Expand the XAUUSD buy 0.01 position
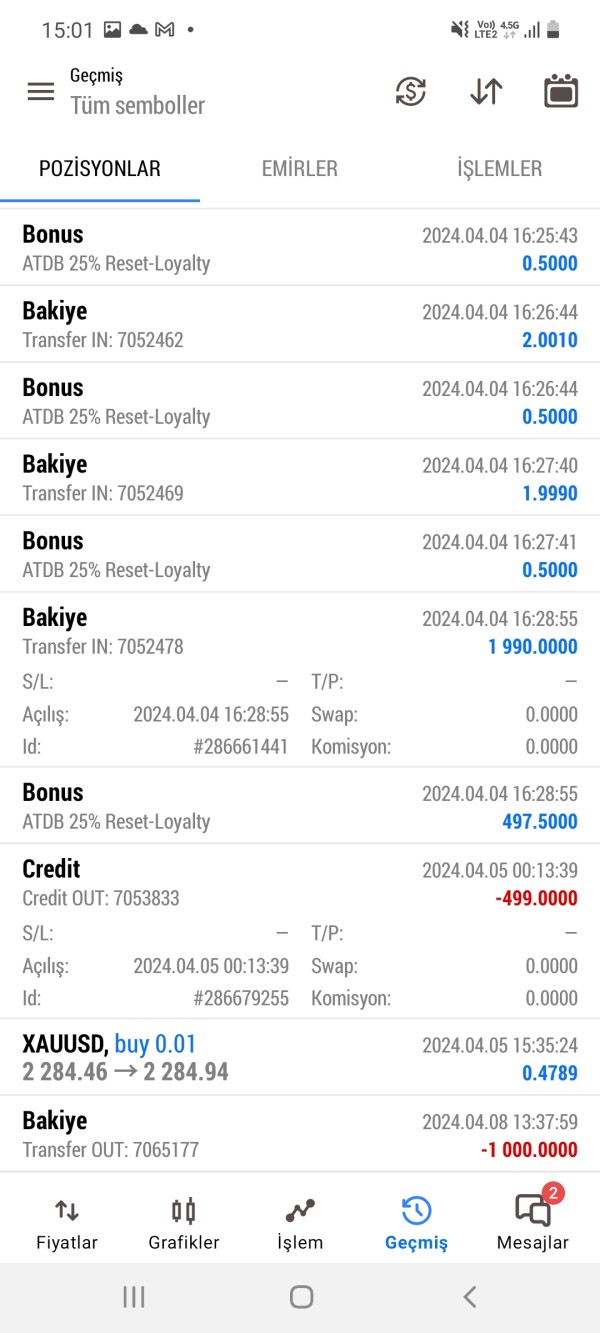 click(300, 1058)
